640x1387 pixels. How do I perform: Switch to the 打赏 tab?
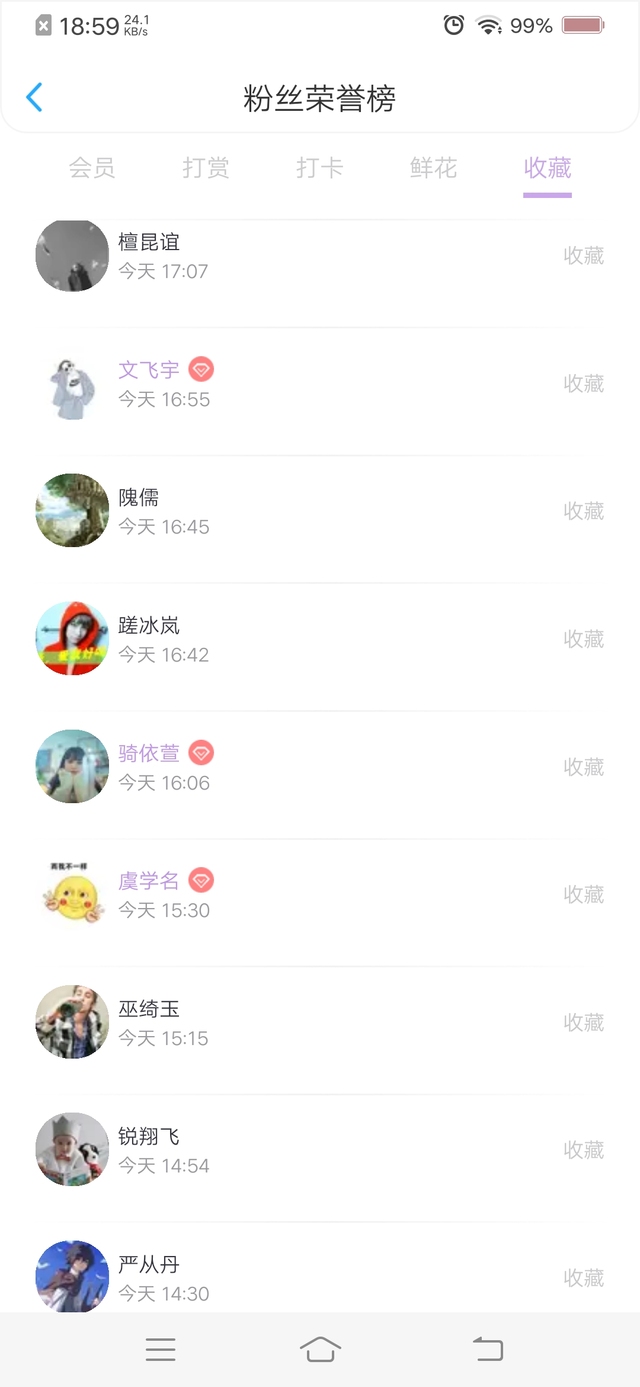click(206, 168)
